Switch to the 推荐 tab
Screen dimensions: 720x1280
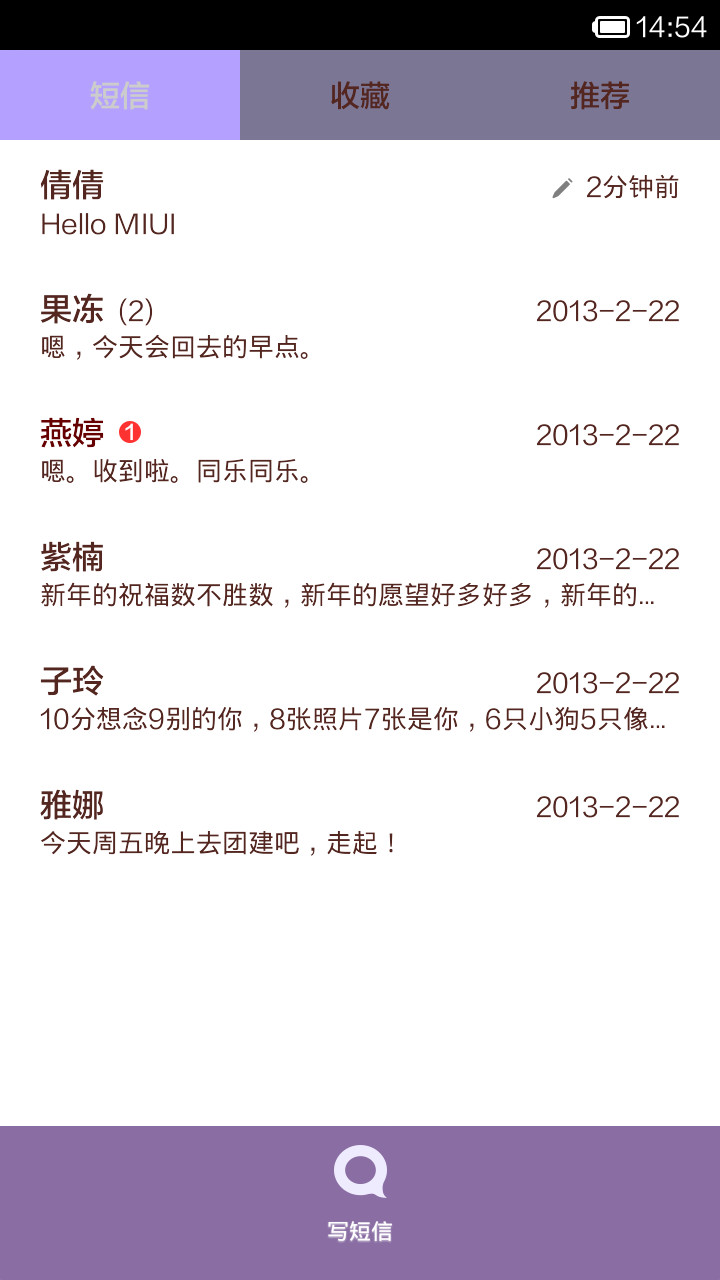(600, 95)
